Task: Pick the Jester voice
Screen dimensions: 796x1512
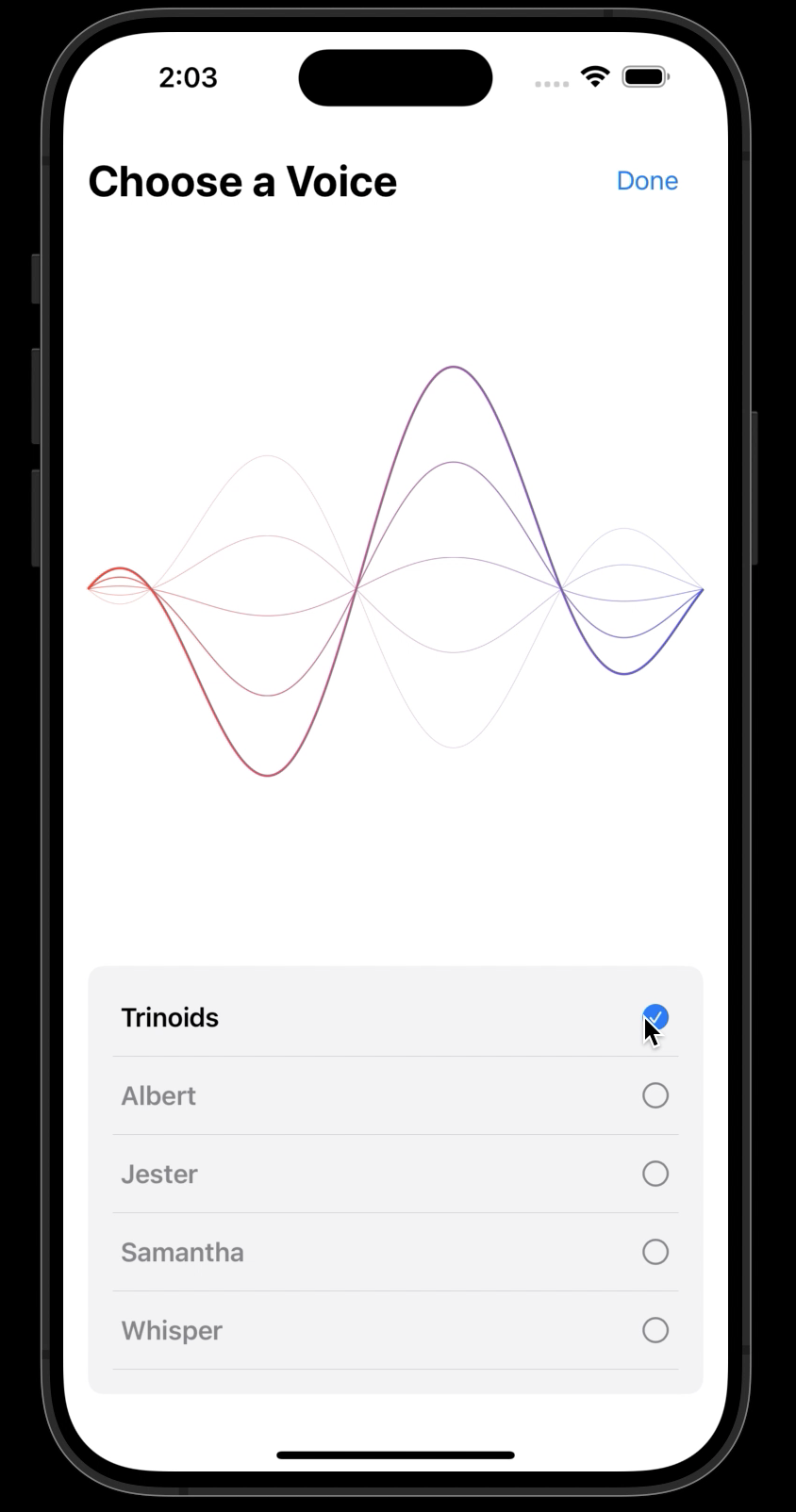Action: (395, 1175)
